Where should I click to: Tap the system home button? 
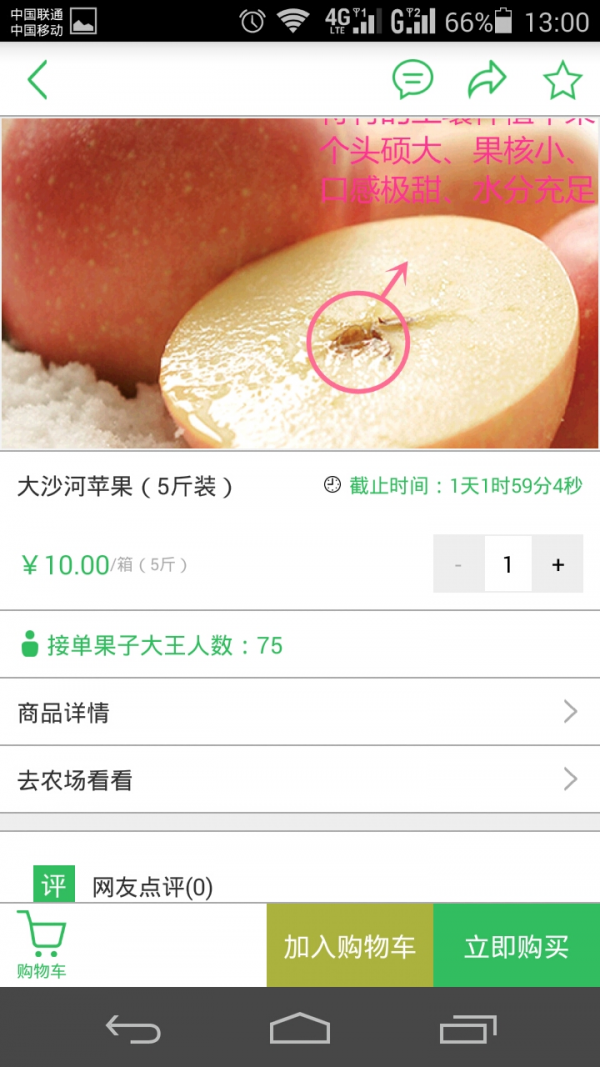click(x=299, y=1028)
